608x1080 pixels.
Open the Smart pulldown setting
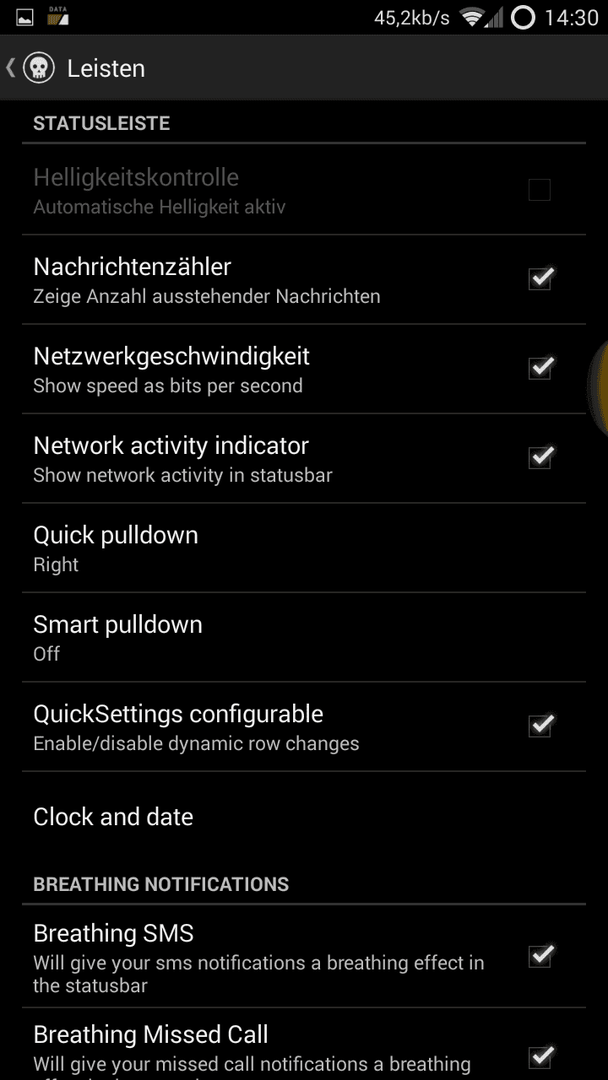coord(304,637)
